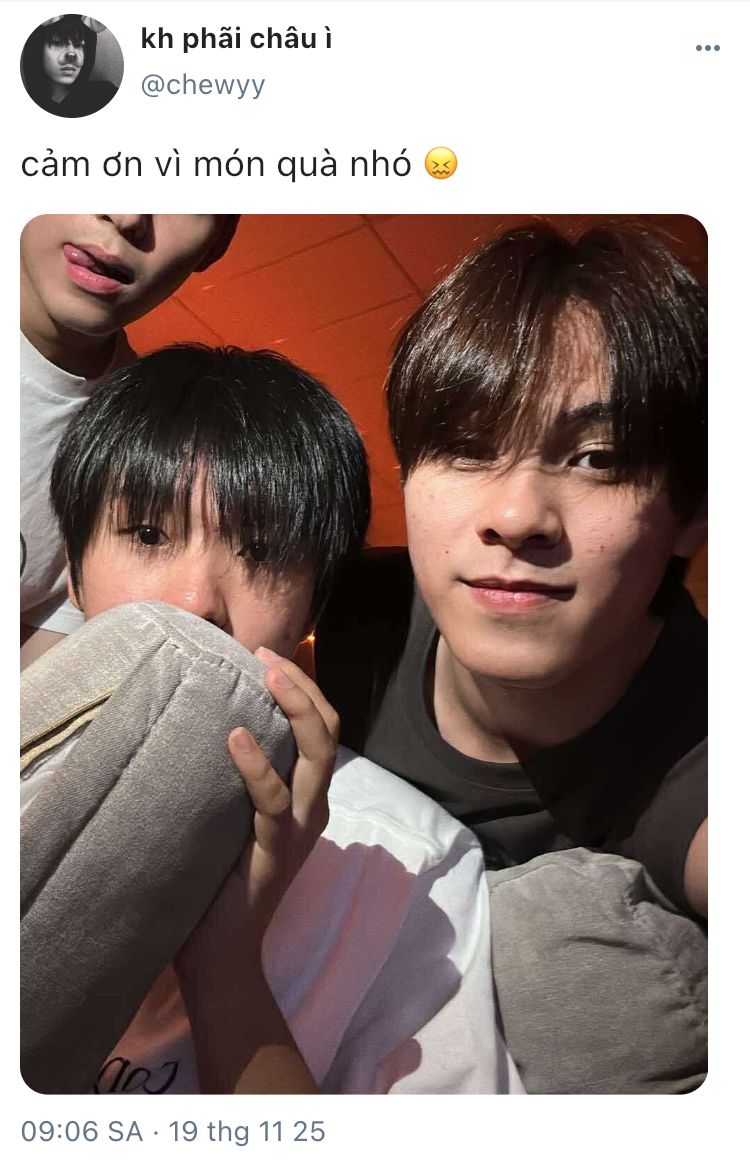Open the profile picture of @chewyy
This screenshot has height=1163, width=750.
[71, 66]
